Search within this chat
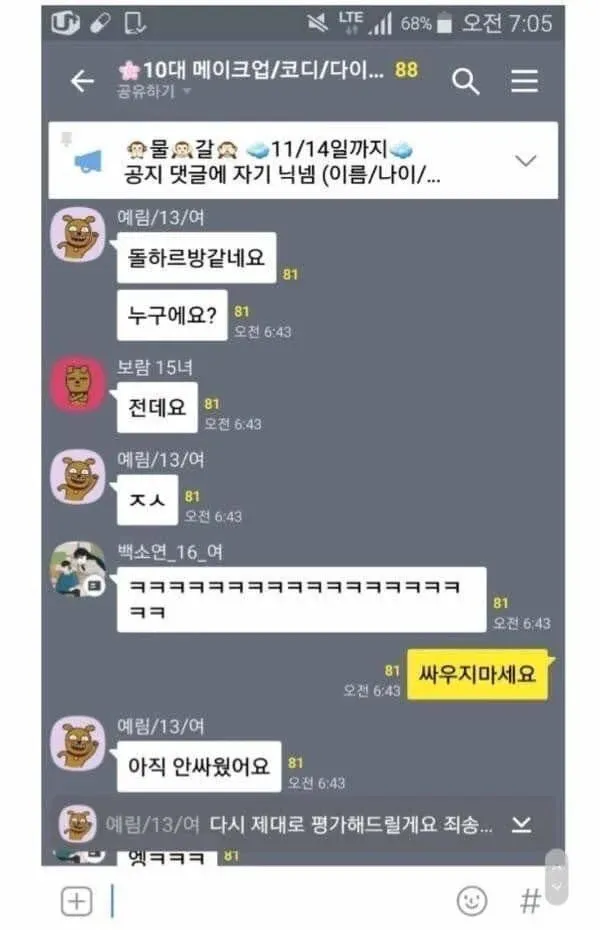Image resolution: width=600 pixels, height=930 pixels. pos(466,82)
